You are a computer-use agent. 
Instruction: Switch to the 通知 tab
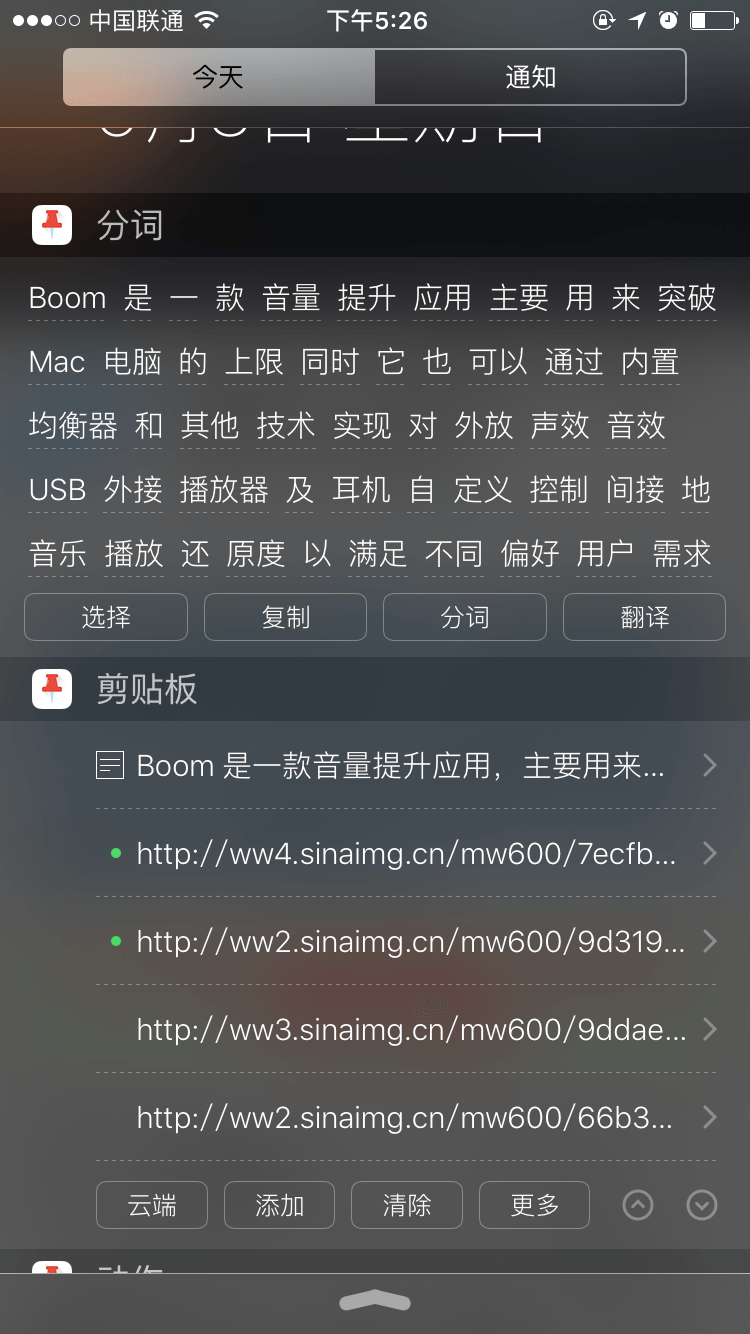[530, 77]
